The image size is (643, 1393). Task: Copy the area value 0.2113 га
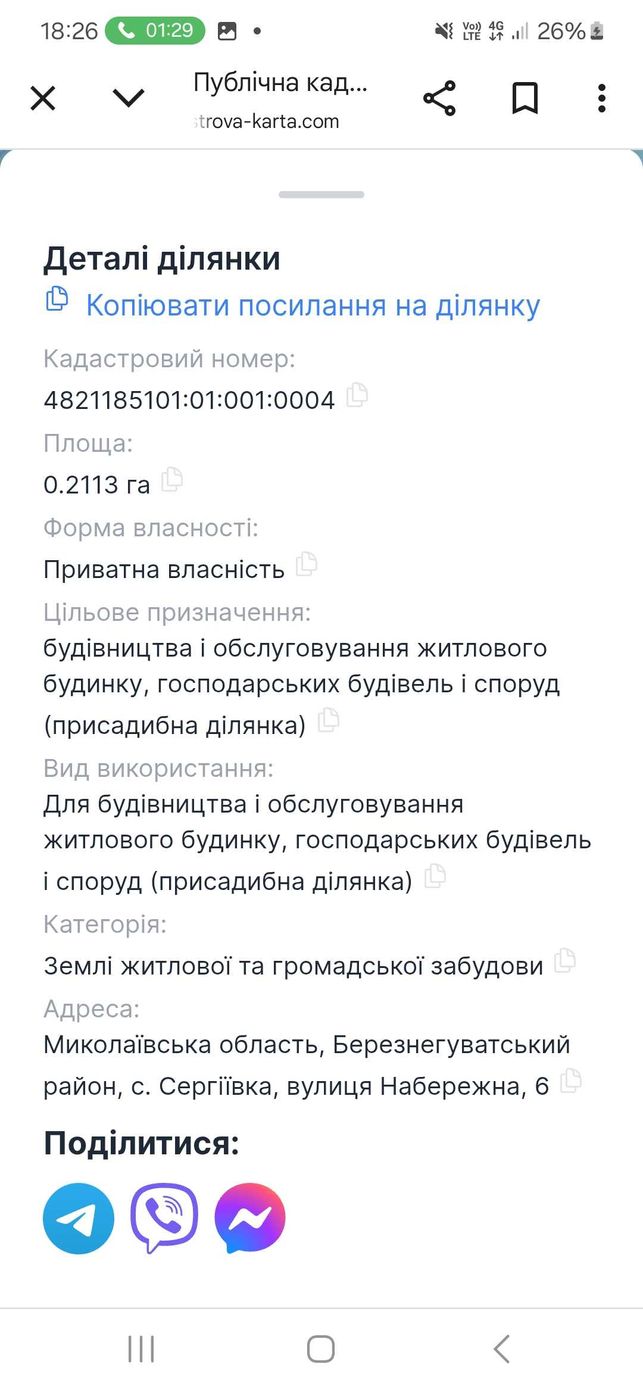[x=172, y=479]
